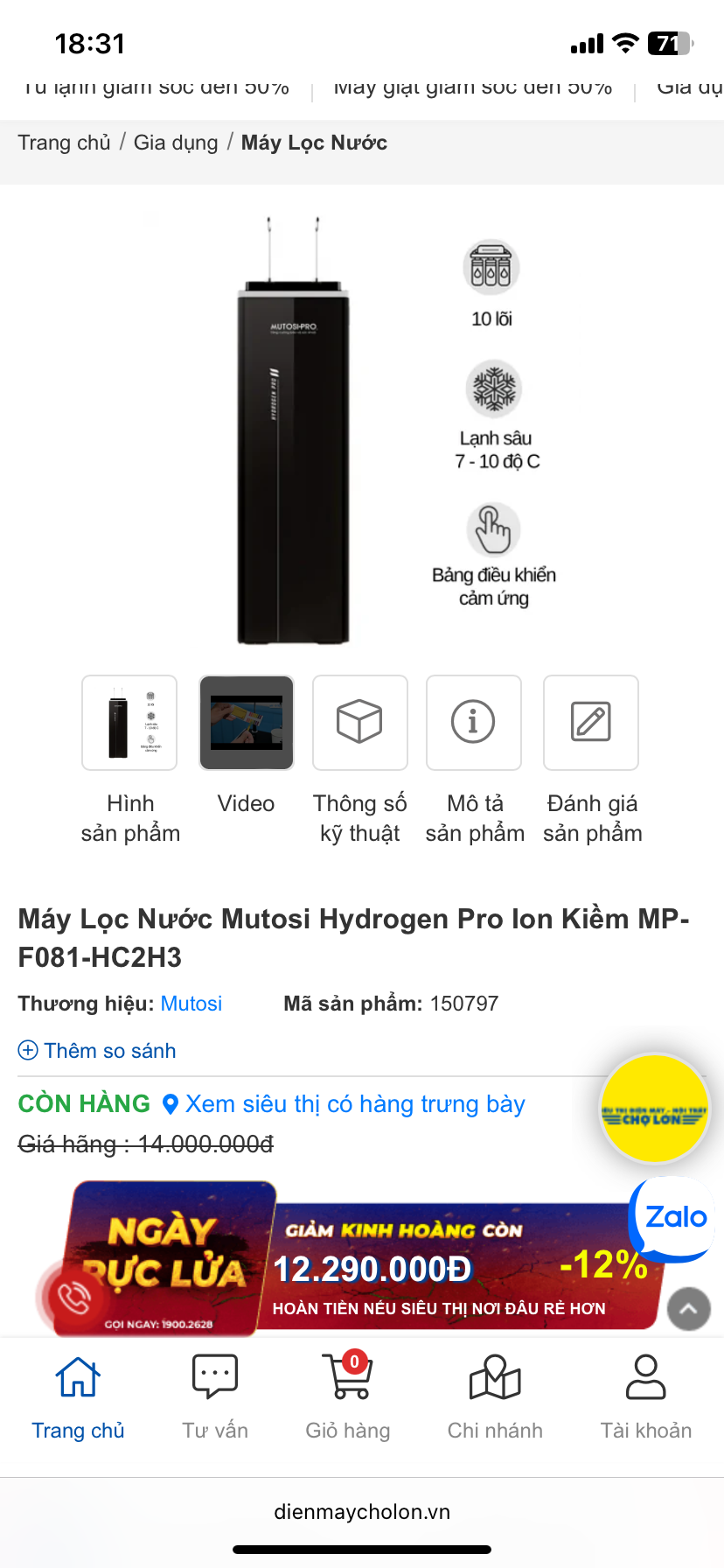The height and width of the screenshot is (1568, 724).
Task: Go to Gia dụng breadcrumb category
Action: coord(176,143)
